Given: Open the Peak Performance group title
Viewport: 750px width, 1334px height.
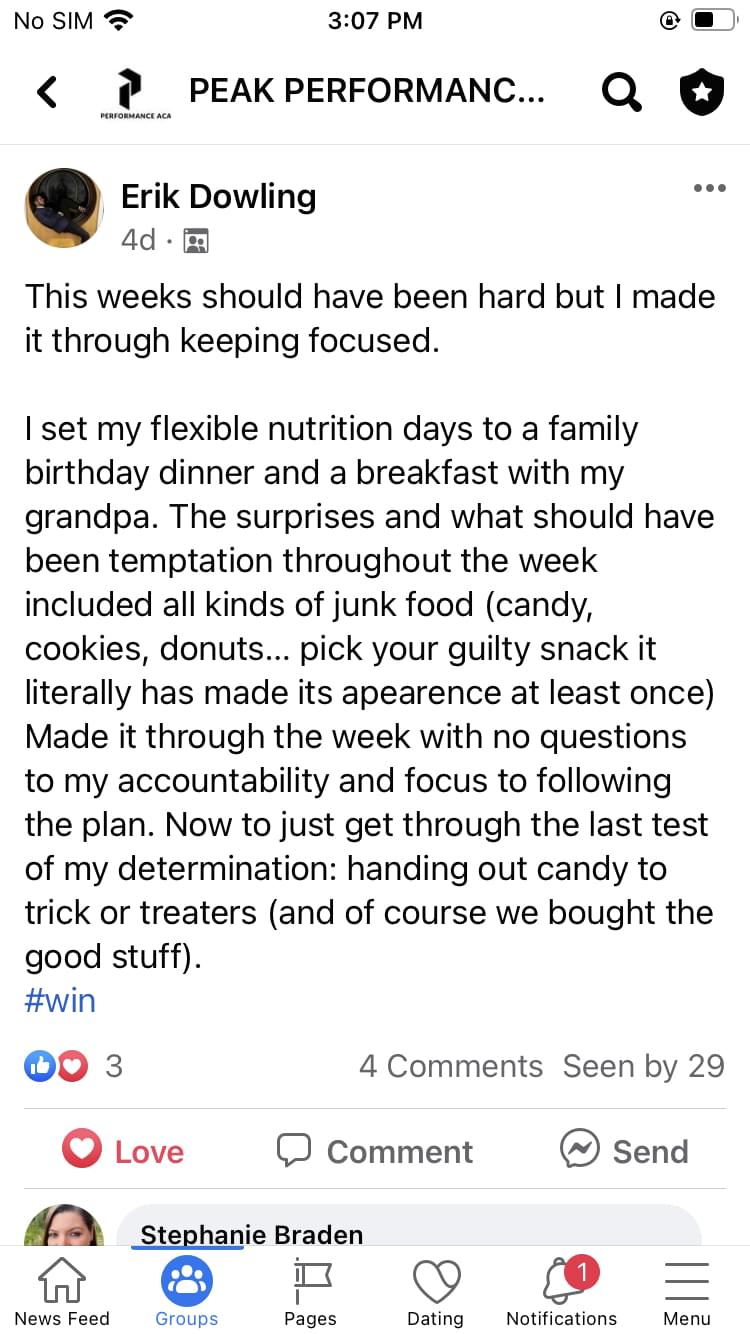Looking at the screenshot, I should pos(366,92).
